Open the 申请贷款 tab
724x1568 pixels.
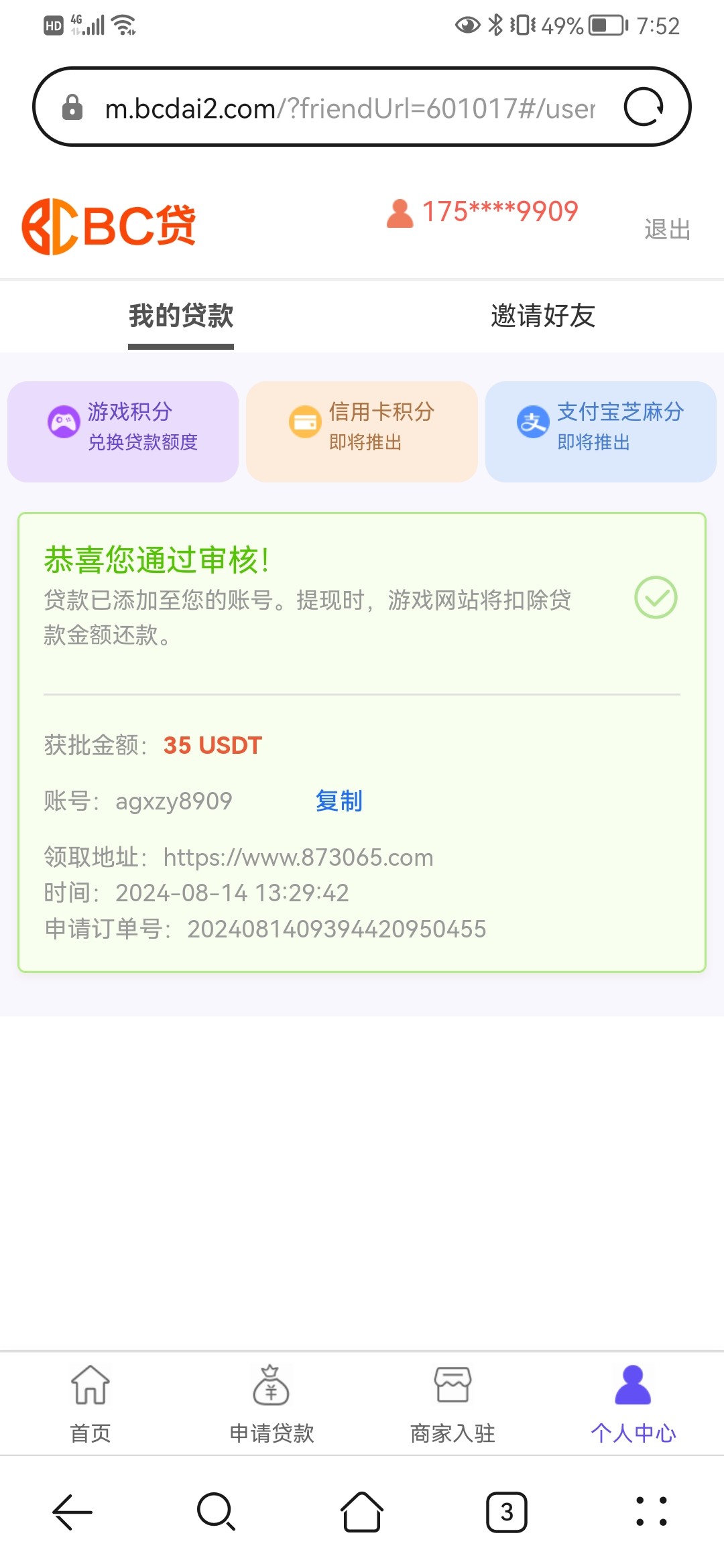click(271, 1404)
